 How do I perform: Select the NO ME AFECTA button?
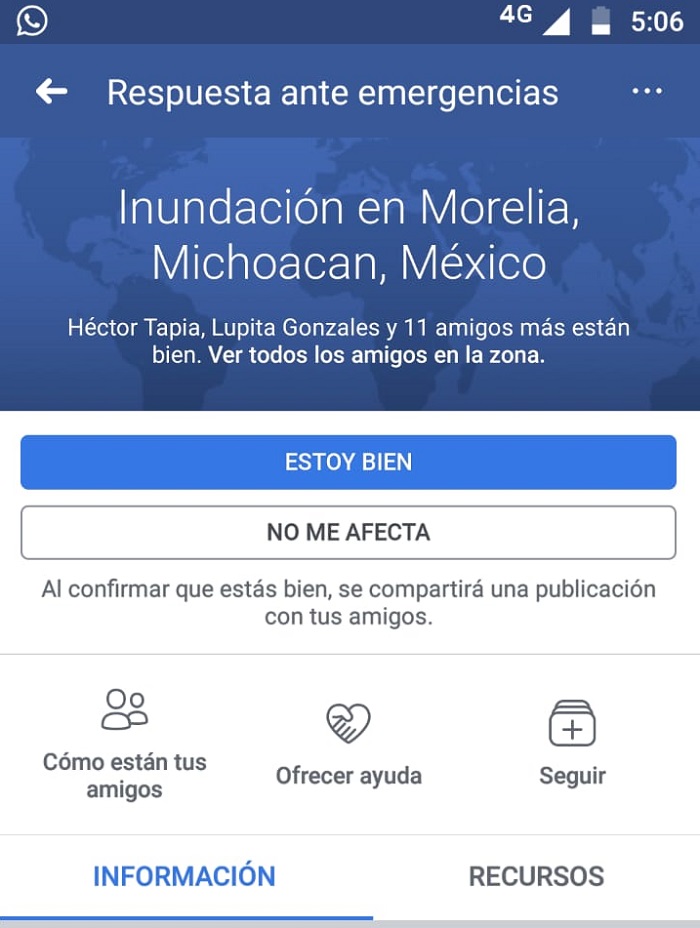(x=348, y=532)
